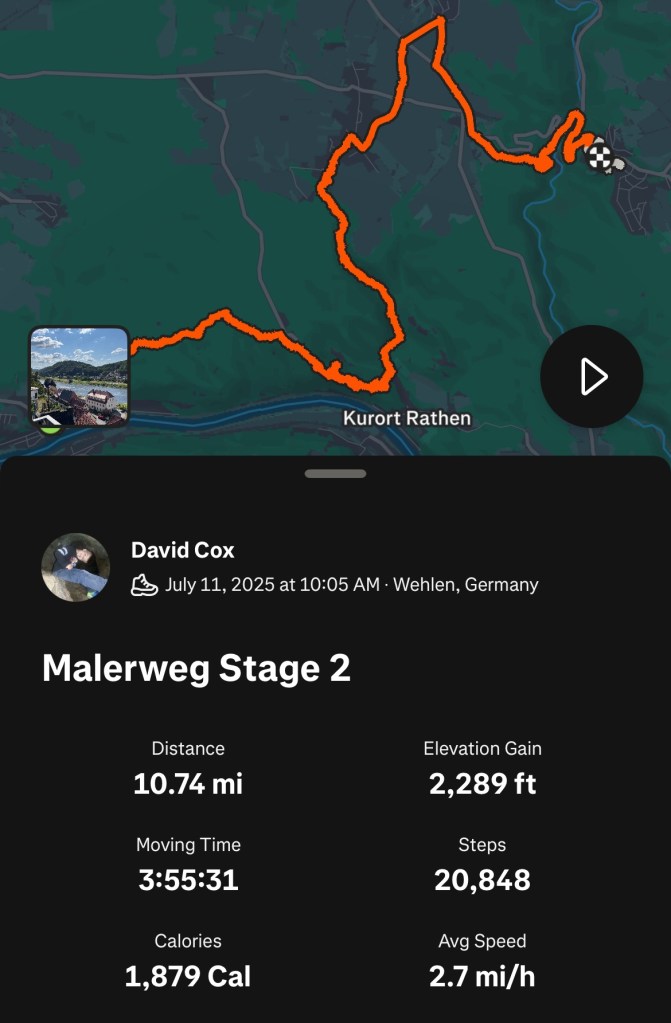
Task: Open the photo thumbnail on the map
Action: click(79, 376)
